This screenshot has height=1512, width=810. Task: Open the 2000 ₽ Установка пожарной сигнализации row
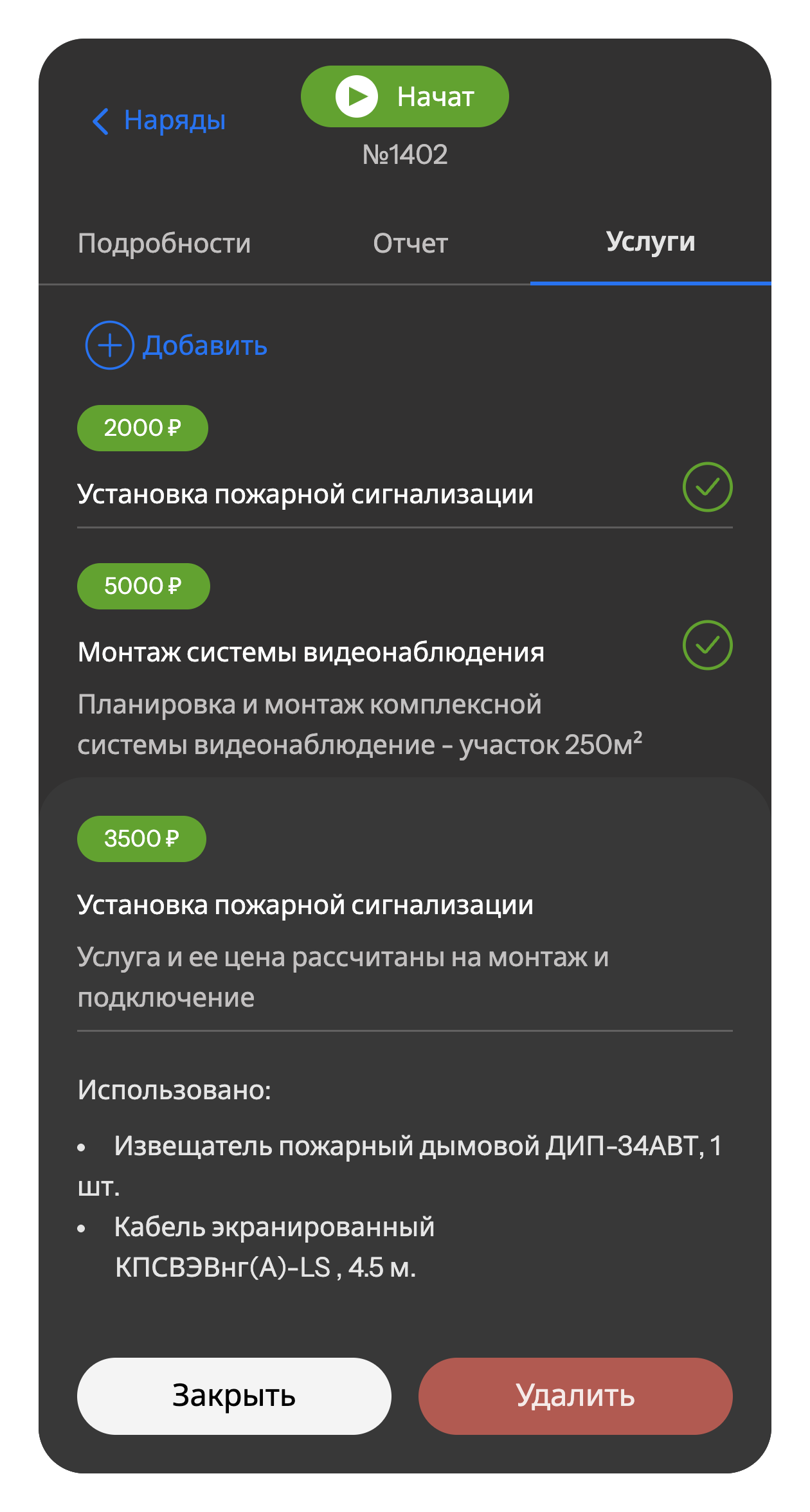(x=305, y=494)
